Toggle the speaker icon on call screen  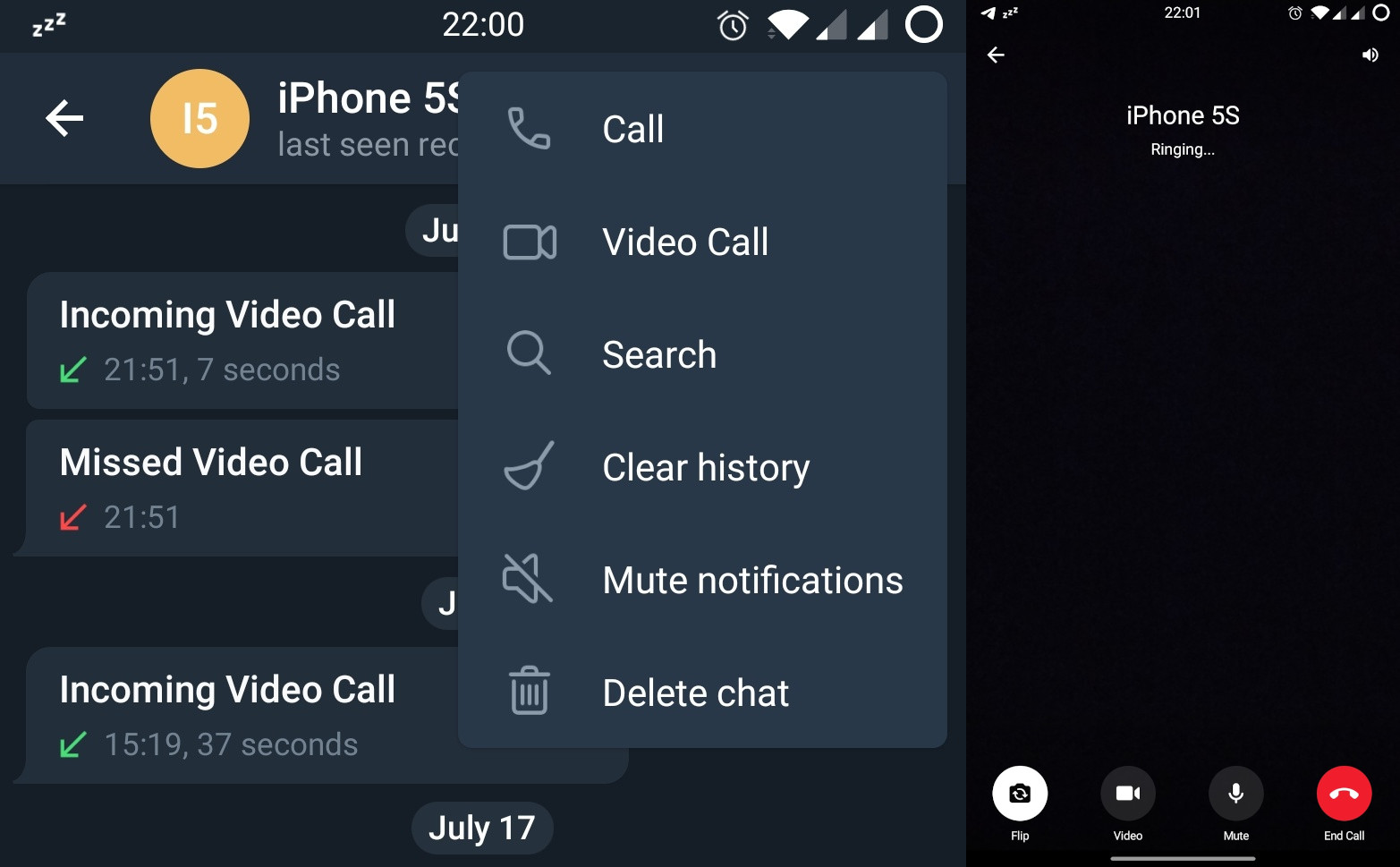(x=1370, y=55)
